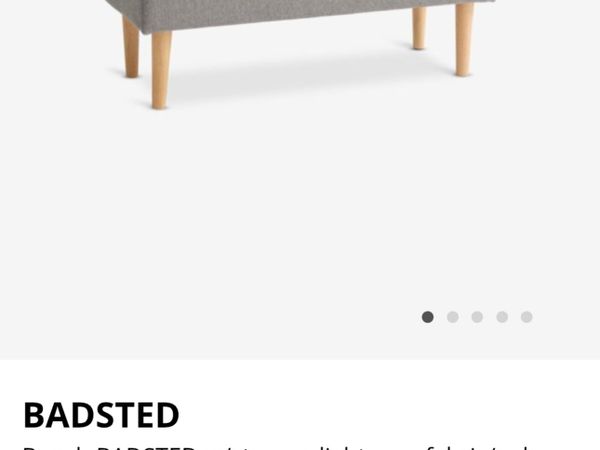Show the last image via fifth dot
The height and width of the screenshot is (450, 600).
click(x=526, y=317)
